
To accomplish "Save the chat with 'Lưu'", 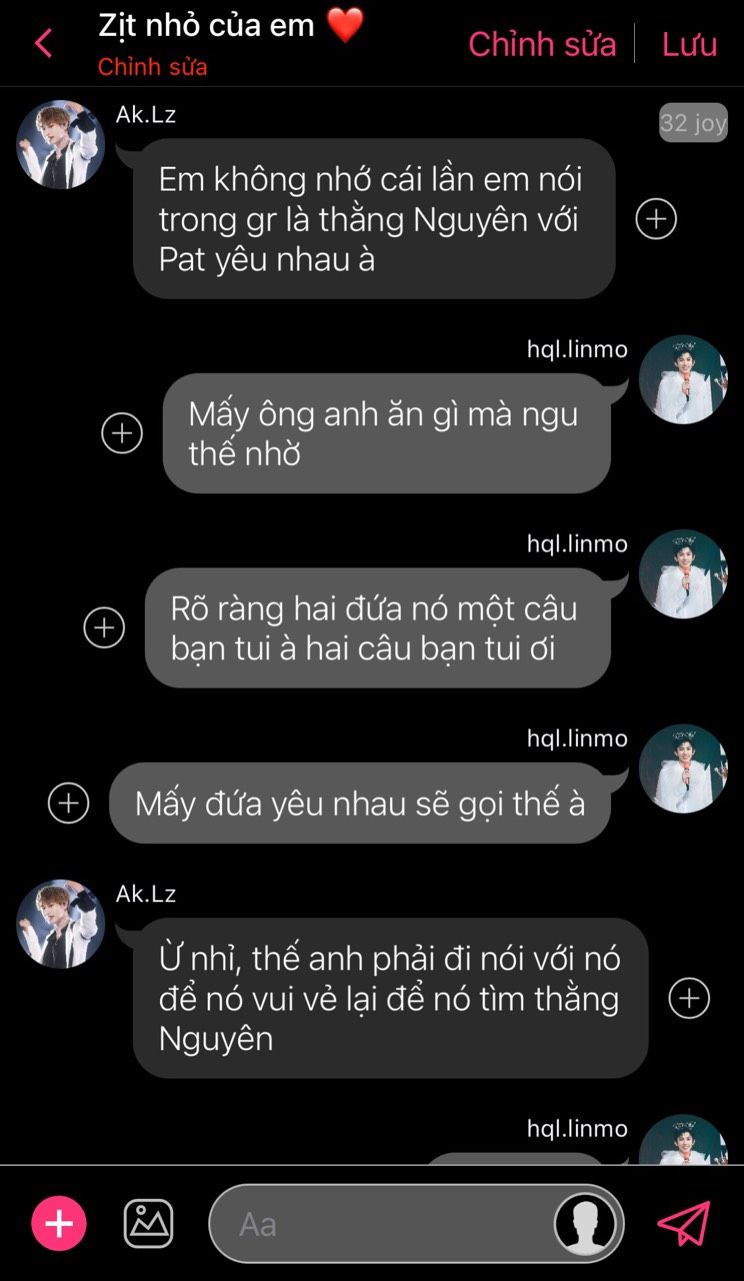I will 689,44.
